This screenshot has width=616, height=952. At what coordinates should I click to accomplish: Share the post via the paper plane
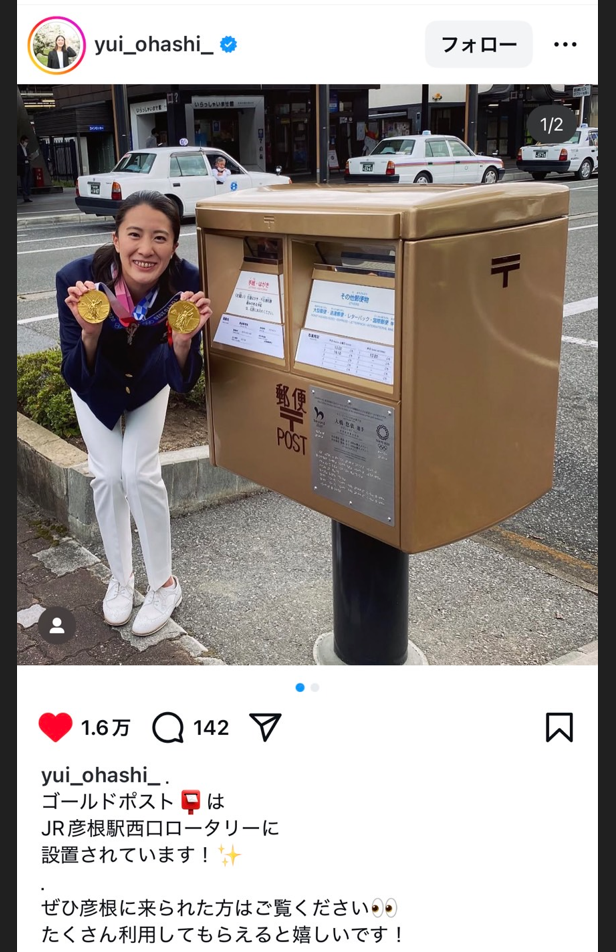click(264, 727)
